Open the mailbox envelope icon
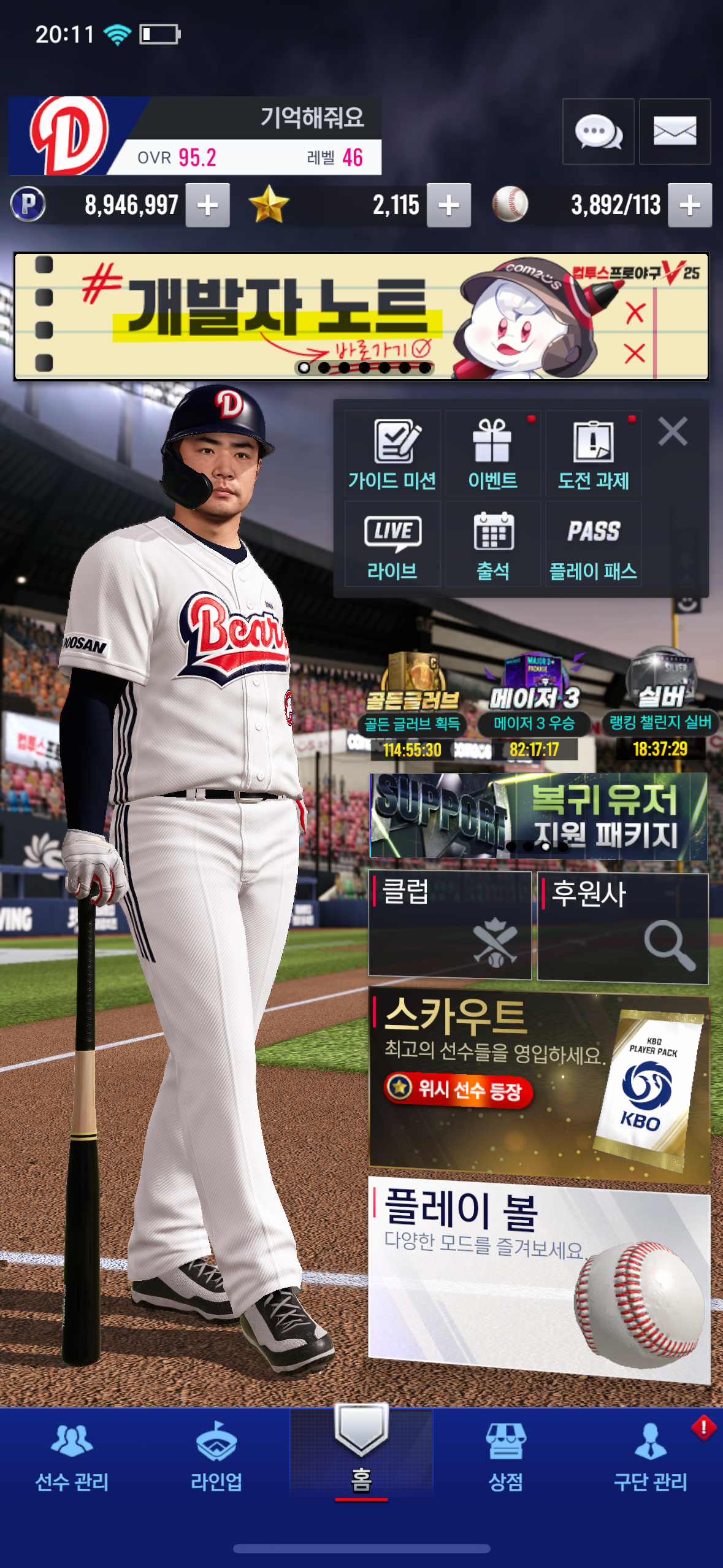 (x=675, y=131)
